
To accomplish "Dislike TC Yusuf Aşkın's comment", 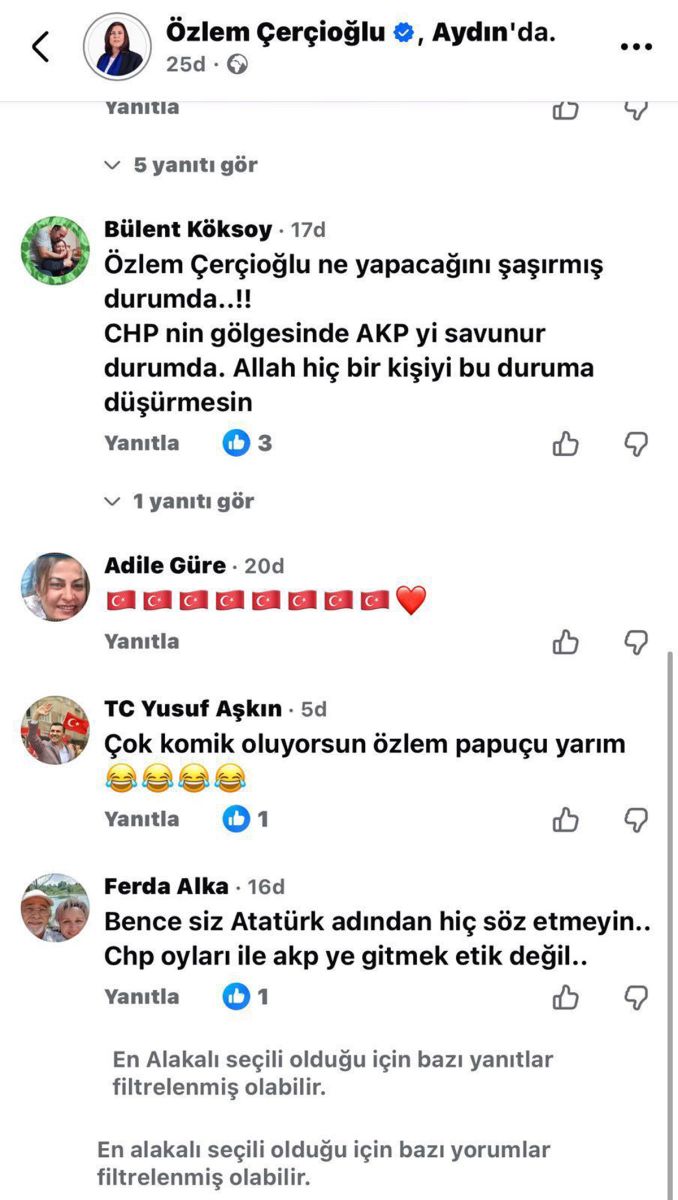I will click(636, 819).
